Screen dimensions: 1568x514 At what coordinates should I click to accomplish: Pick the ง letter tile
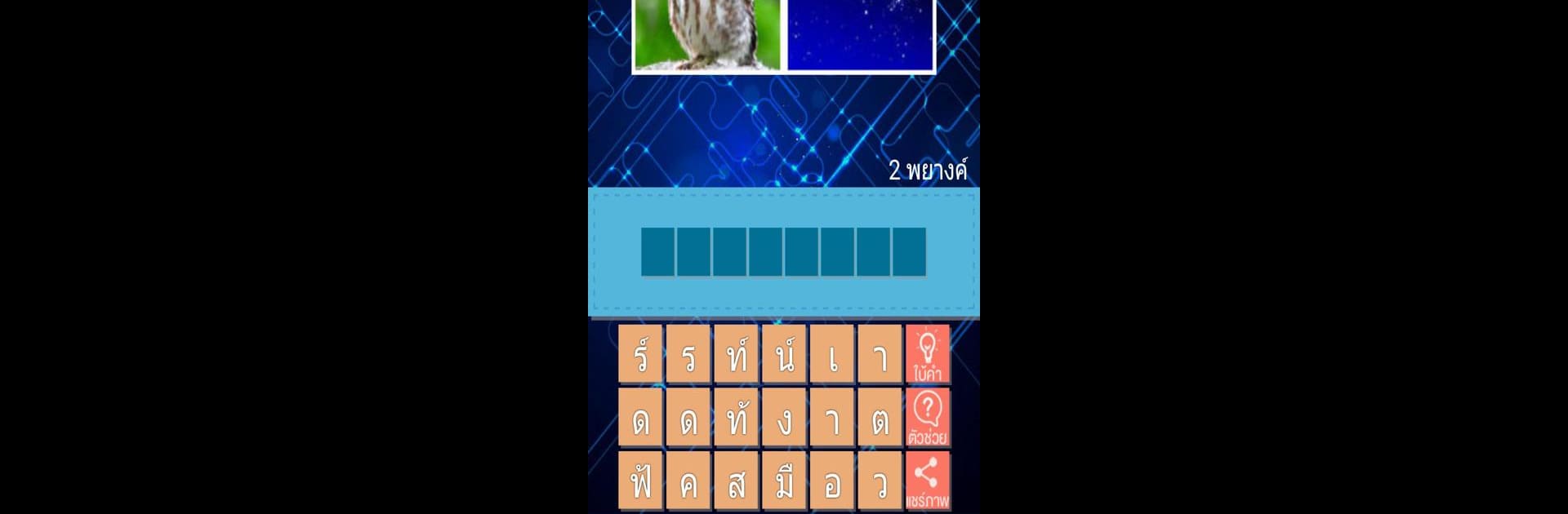pyautogui.click(x=784, y=417)
